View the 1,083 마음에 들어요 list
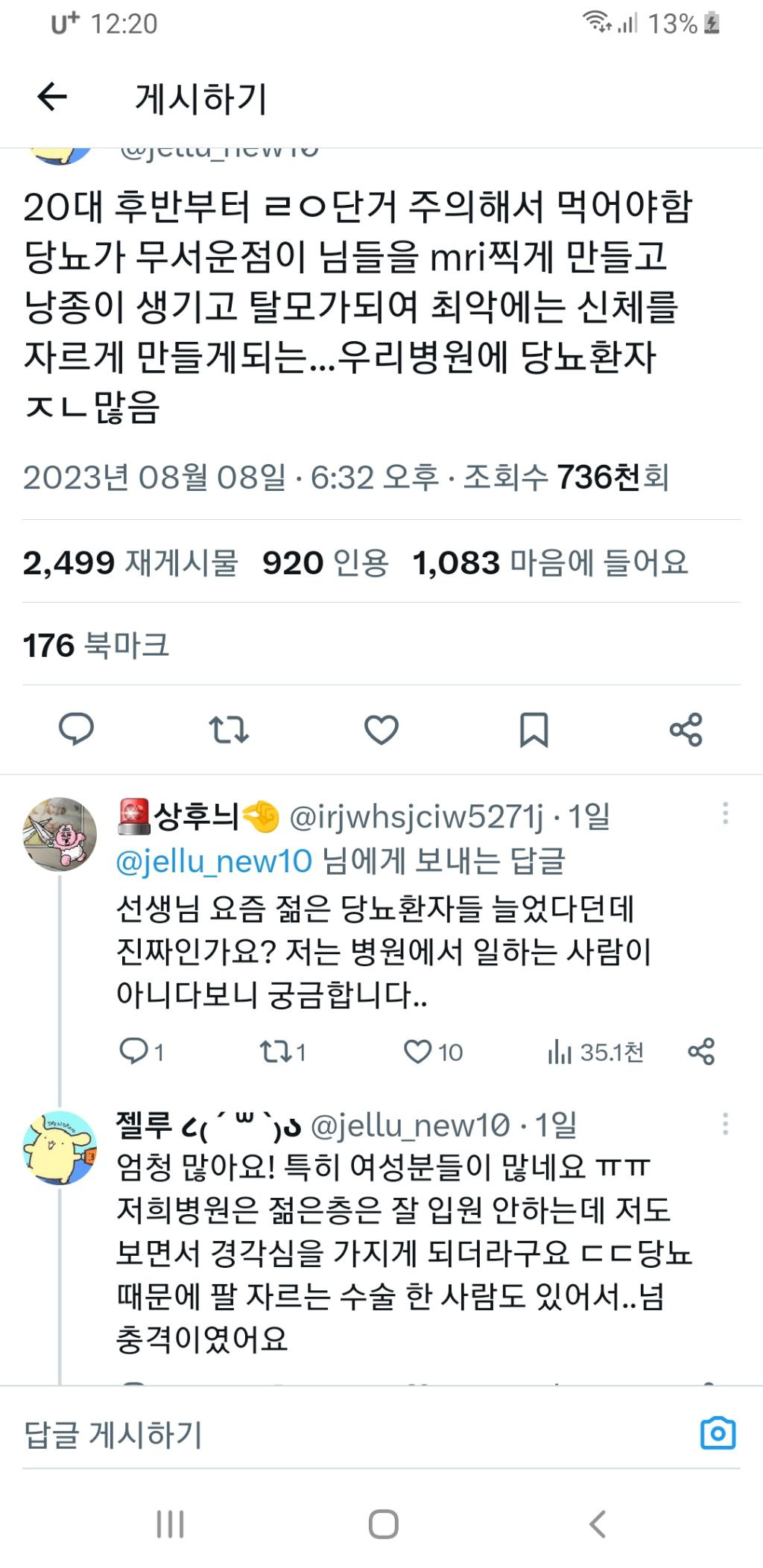 click(551, 563)
